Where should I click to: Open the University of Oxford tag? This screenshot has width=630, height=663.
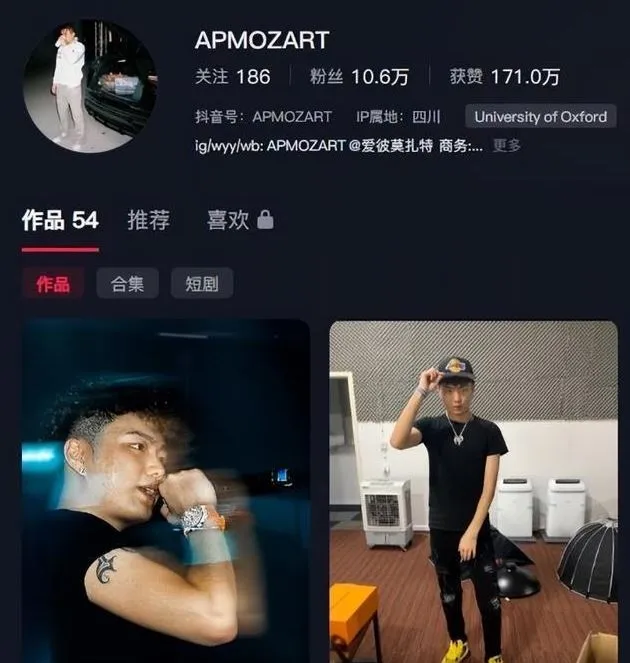(540, 117)
